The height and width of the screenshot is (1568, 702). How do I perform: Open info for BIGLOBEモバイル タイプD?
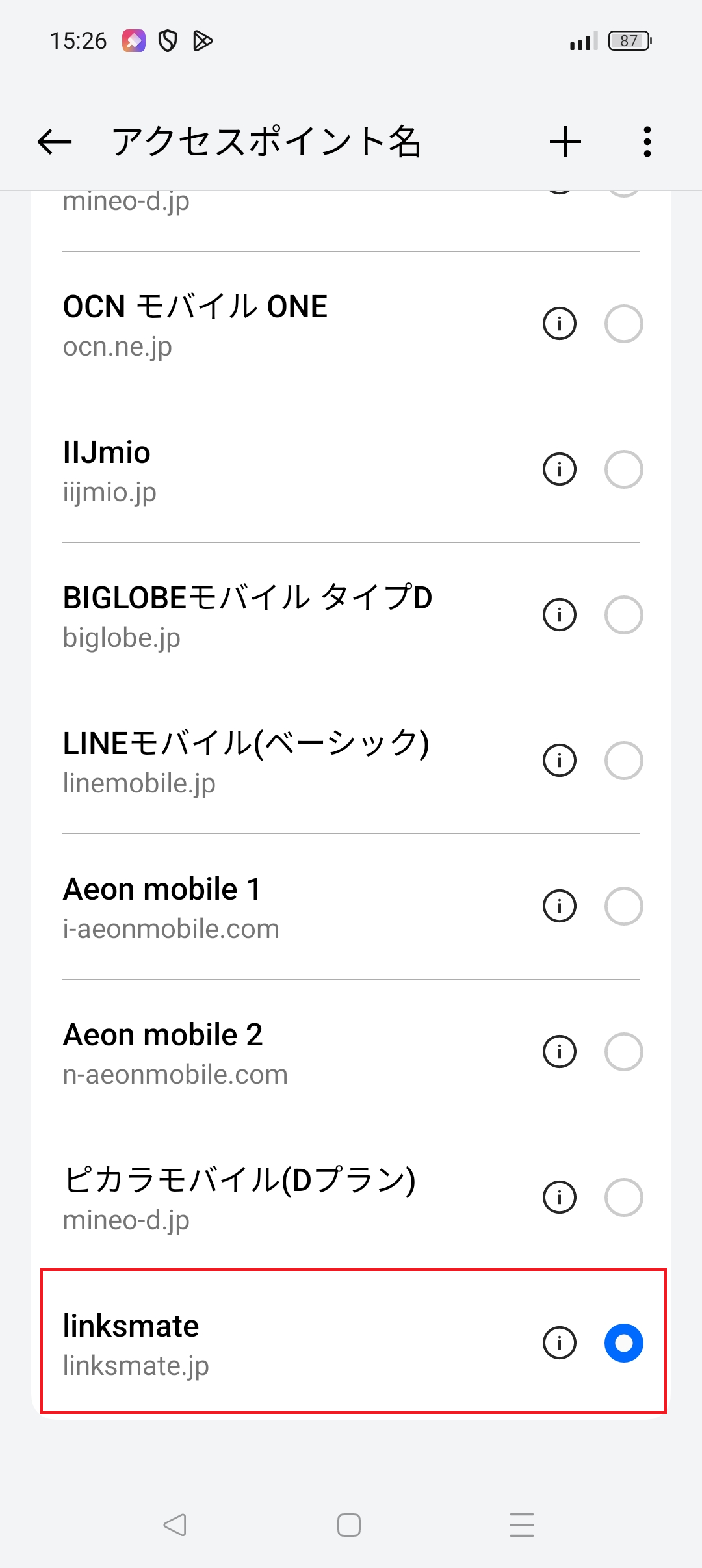coord(559,614)
